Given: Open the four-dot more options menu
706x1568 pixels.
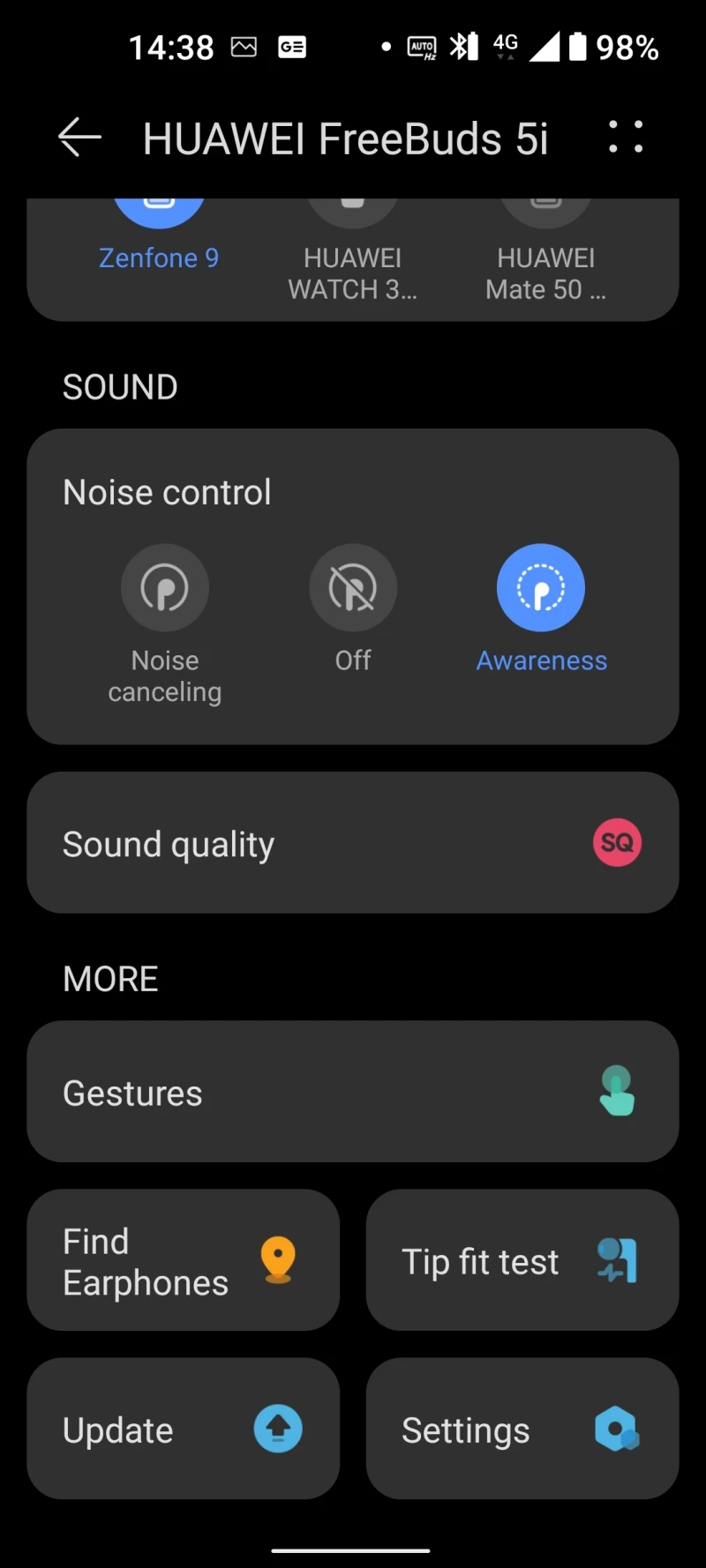Looking at the screenshot, I should (x=626, y=138).
